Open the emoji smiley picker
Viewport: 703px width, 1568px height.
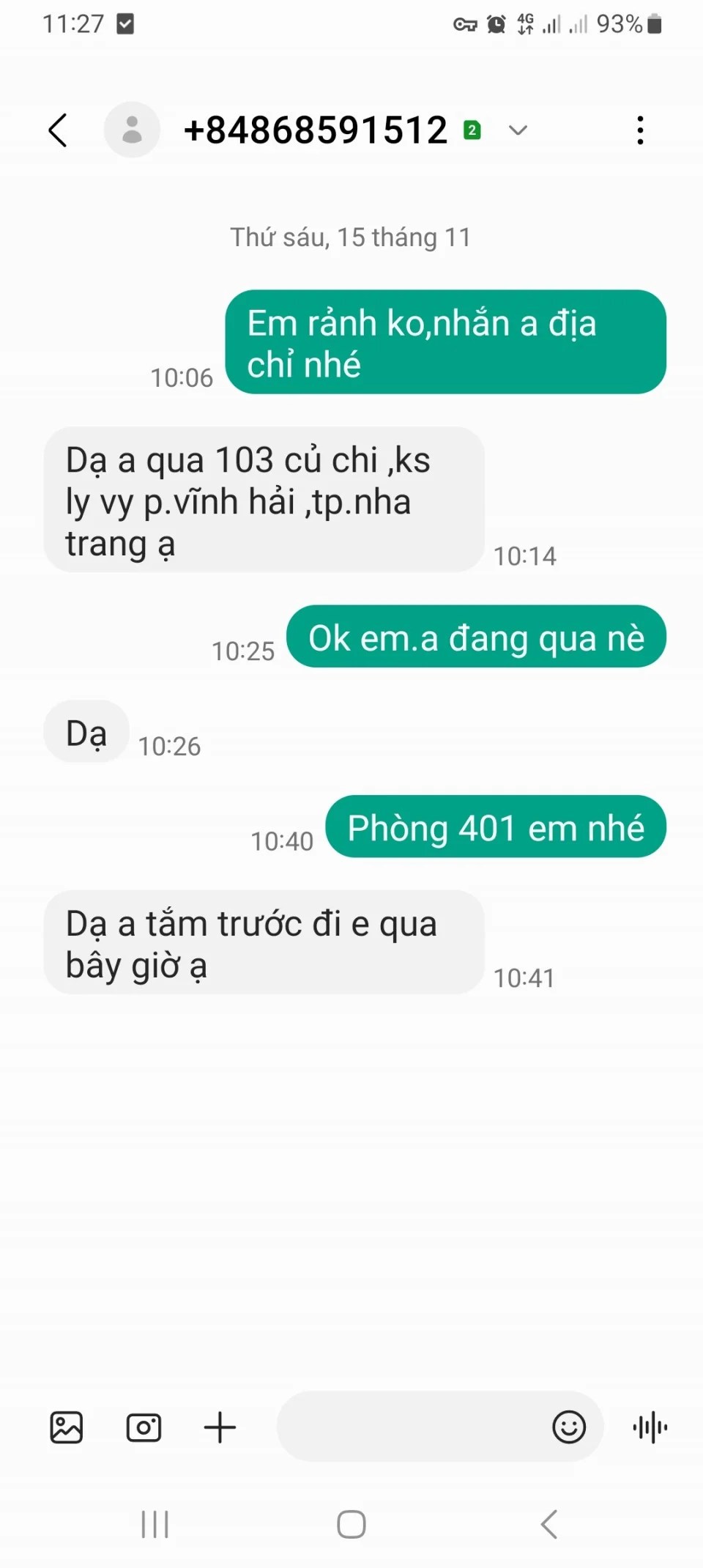569,1427
